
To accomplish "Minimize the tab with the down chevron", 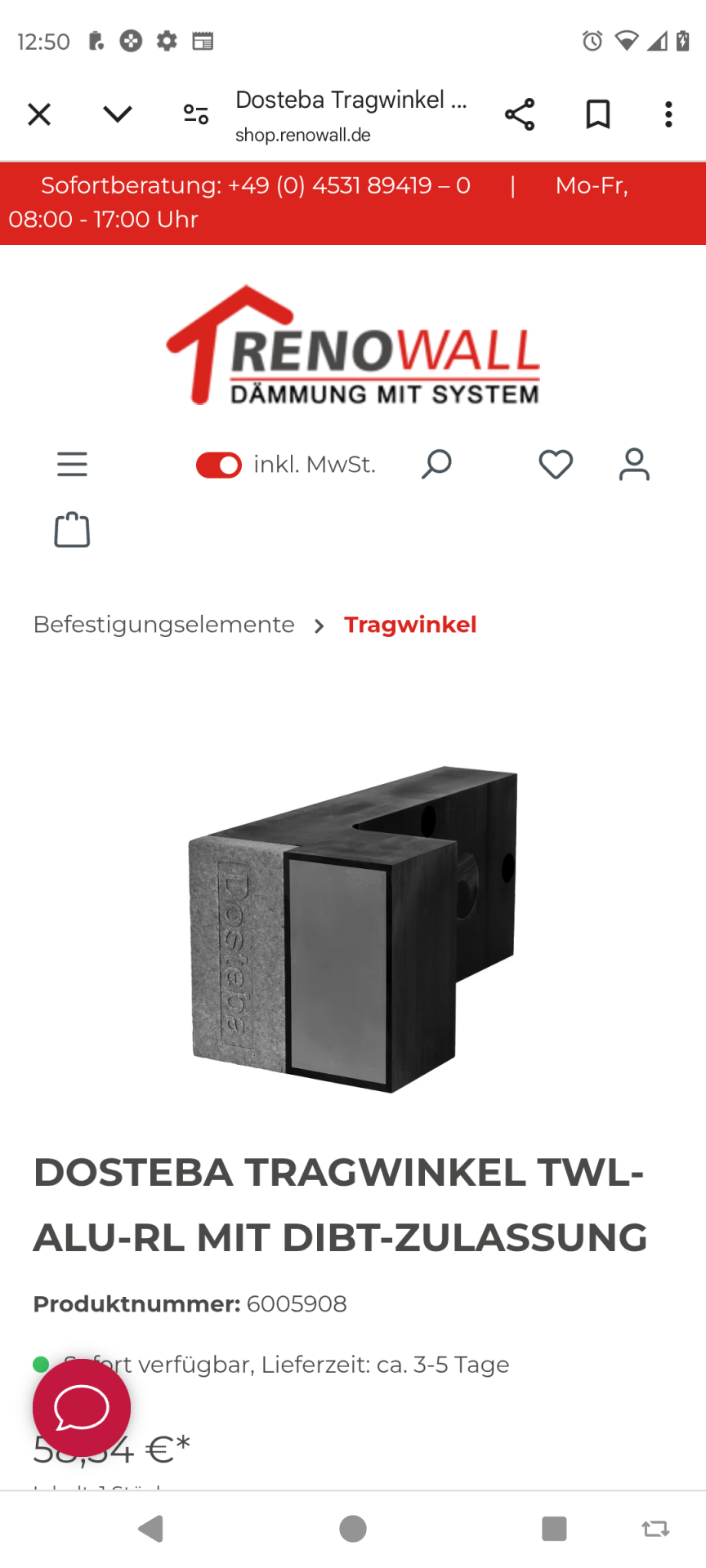I will tap(118, 114).
